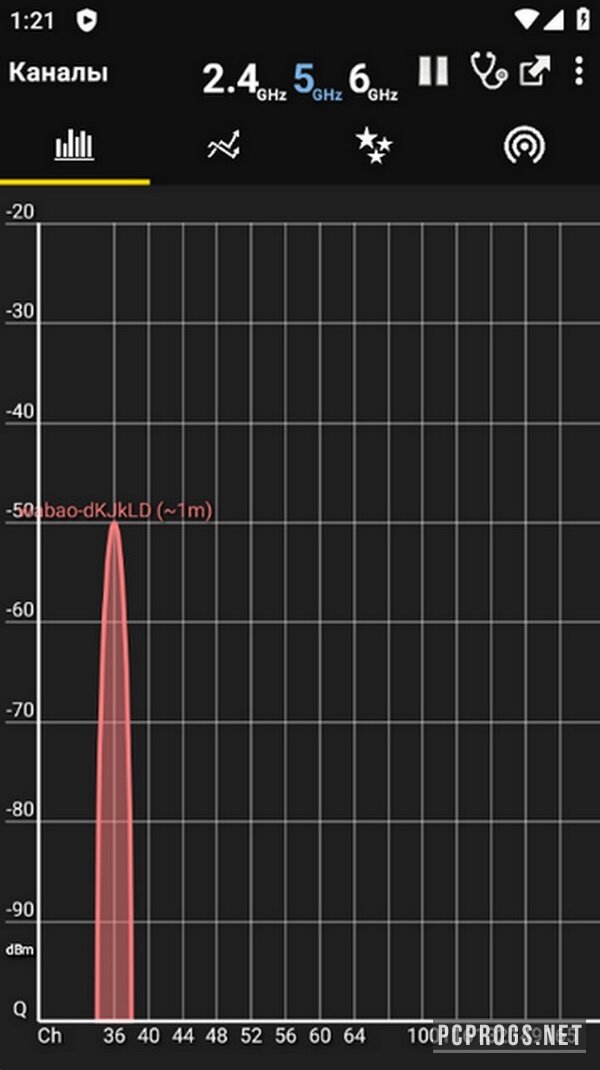
Task: Open the signal time graph tab
Action: (224, 147)
